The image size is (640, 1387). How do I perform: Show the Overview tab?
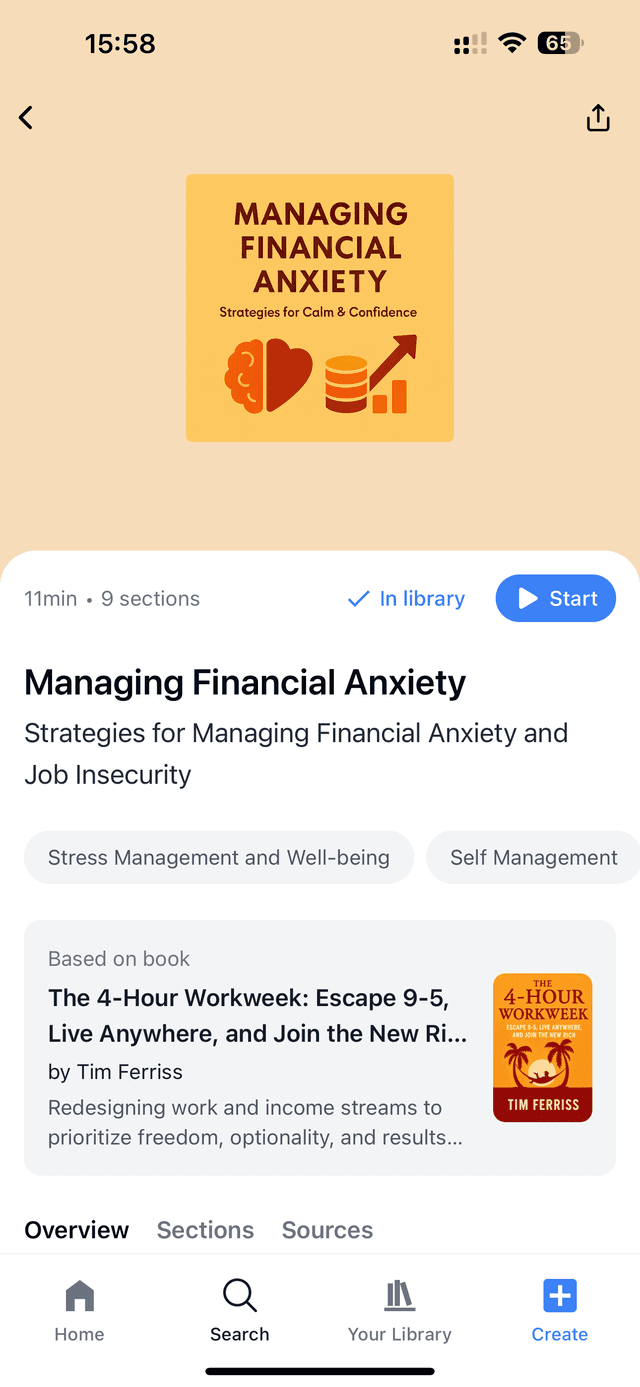pos(77,1230)
